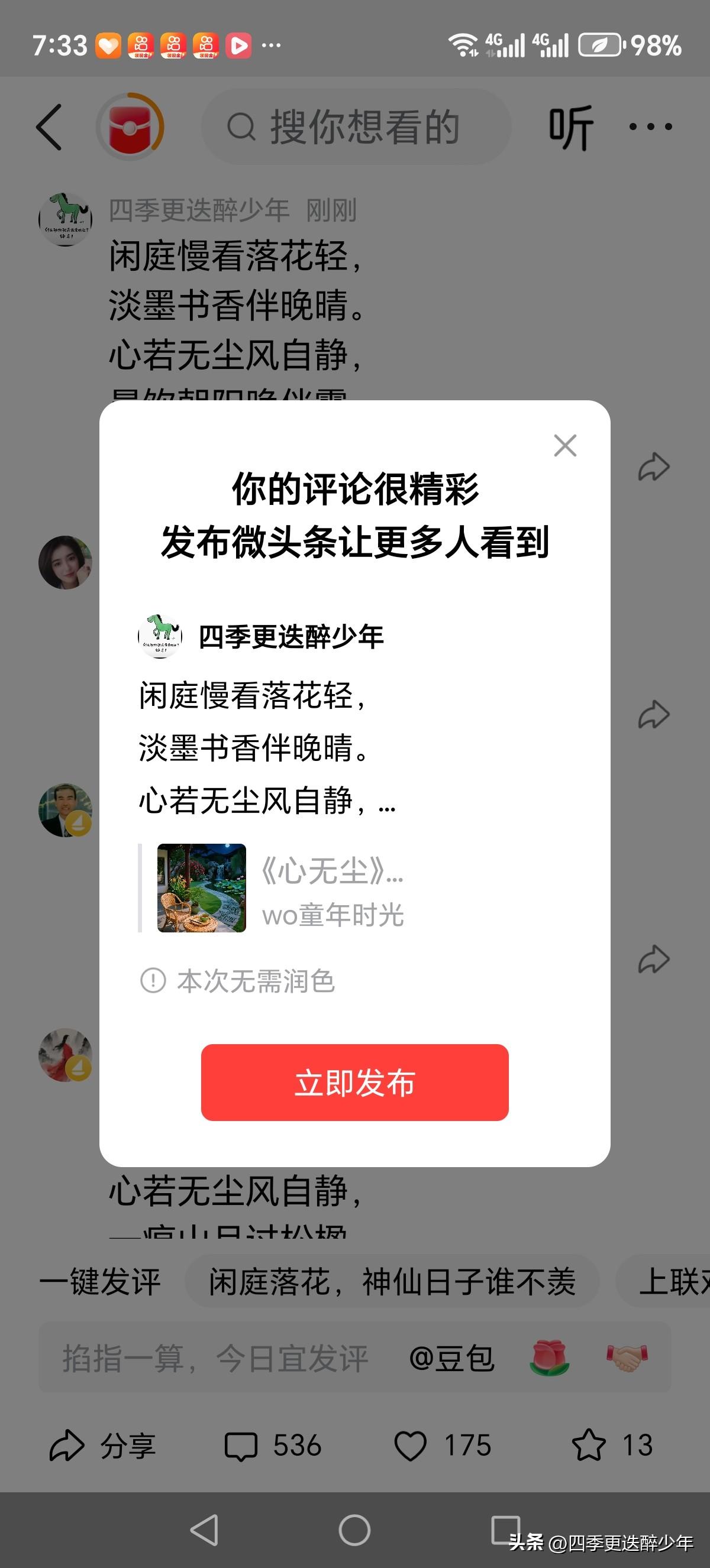Dismiss the popup with the X button
Viewport: 710px width, 1568px height.
point(565,446)
